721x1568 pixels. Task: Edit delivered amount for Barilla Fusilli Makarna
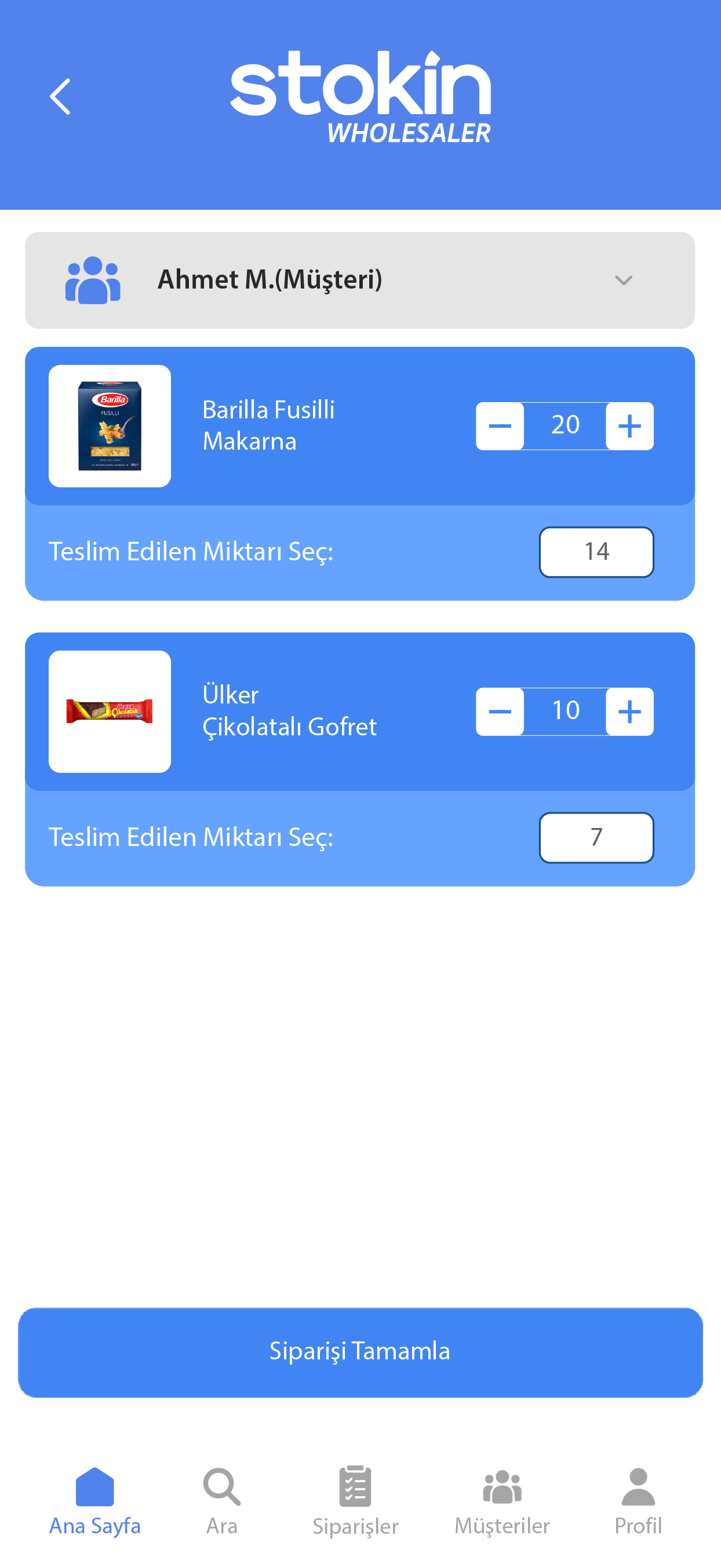[x=596, y=552]
